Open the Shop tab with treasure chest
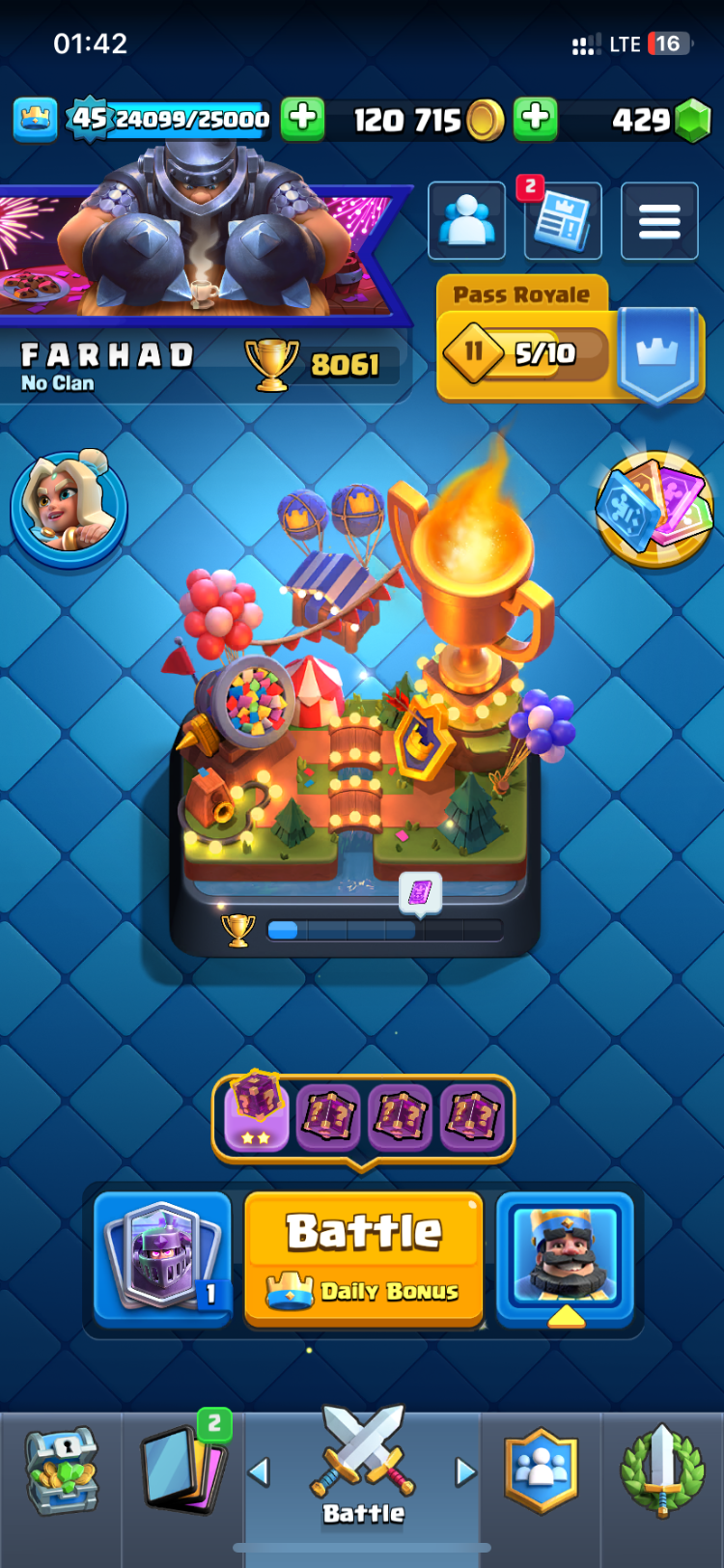724x1568 pixels. [x=61, y=1472]
